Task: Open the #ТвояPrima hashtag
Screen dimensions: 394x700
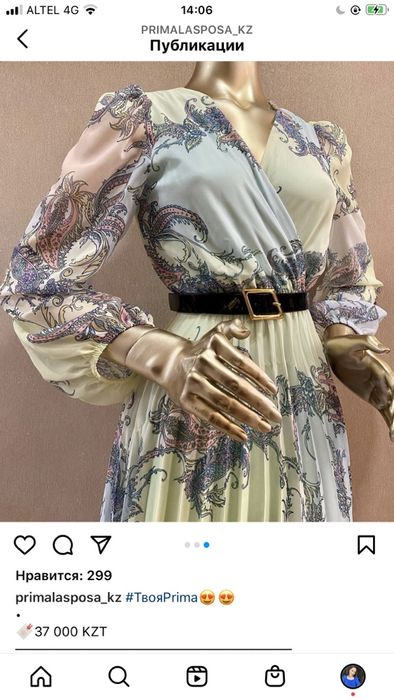Action: pos(161,598)
